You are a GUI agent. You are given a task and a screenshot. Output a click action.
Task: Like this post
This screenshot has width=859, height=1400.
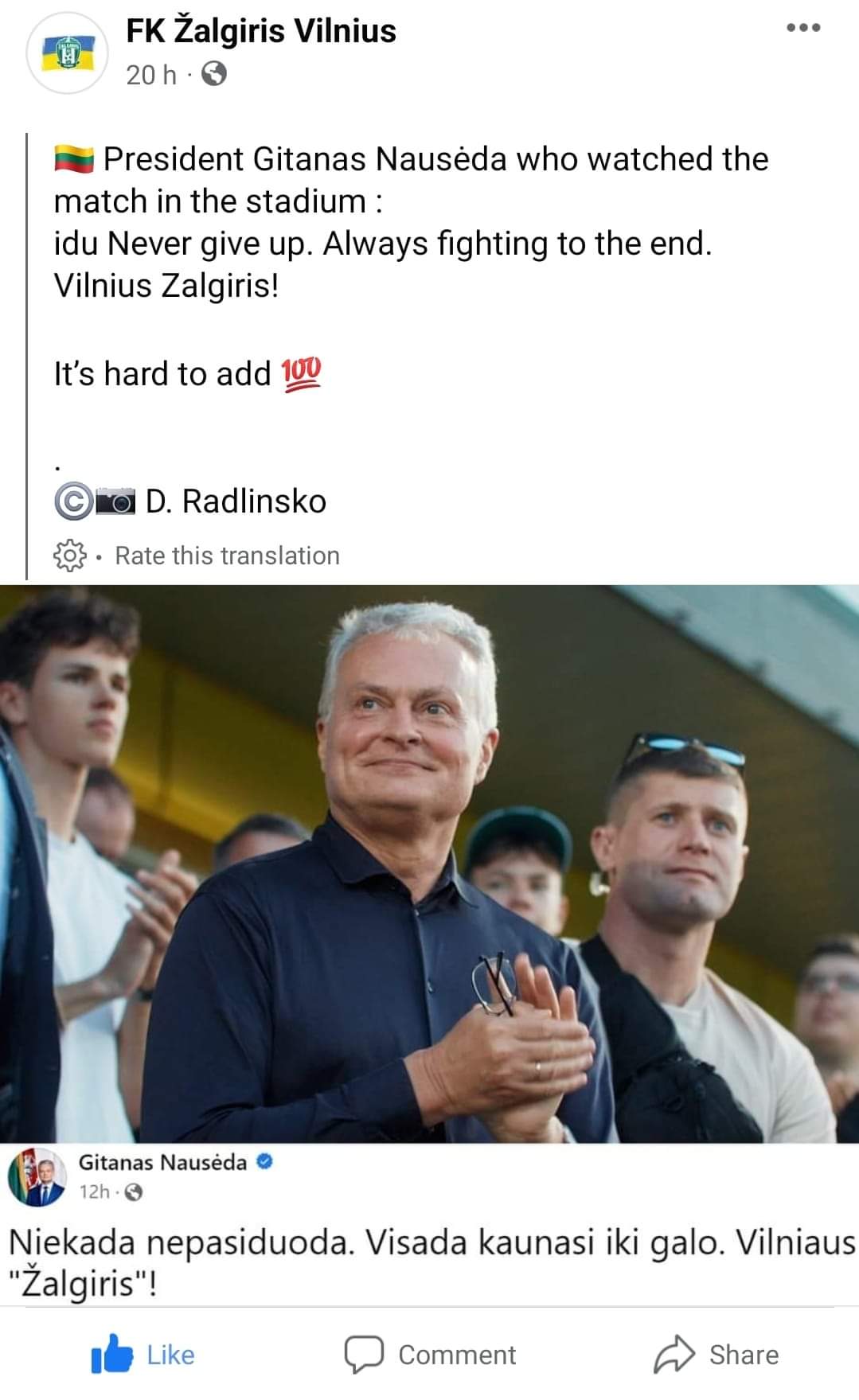pyautogui.click(x=144, y=1355)
